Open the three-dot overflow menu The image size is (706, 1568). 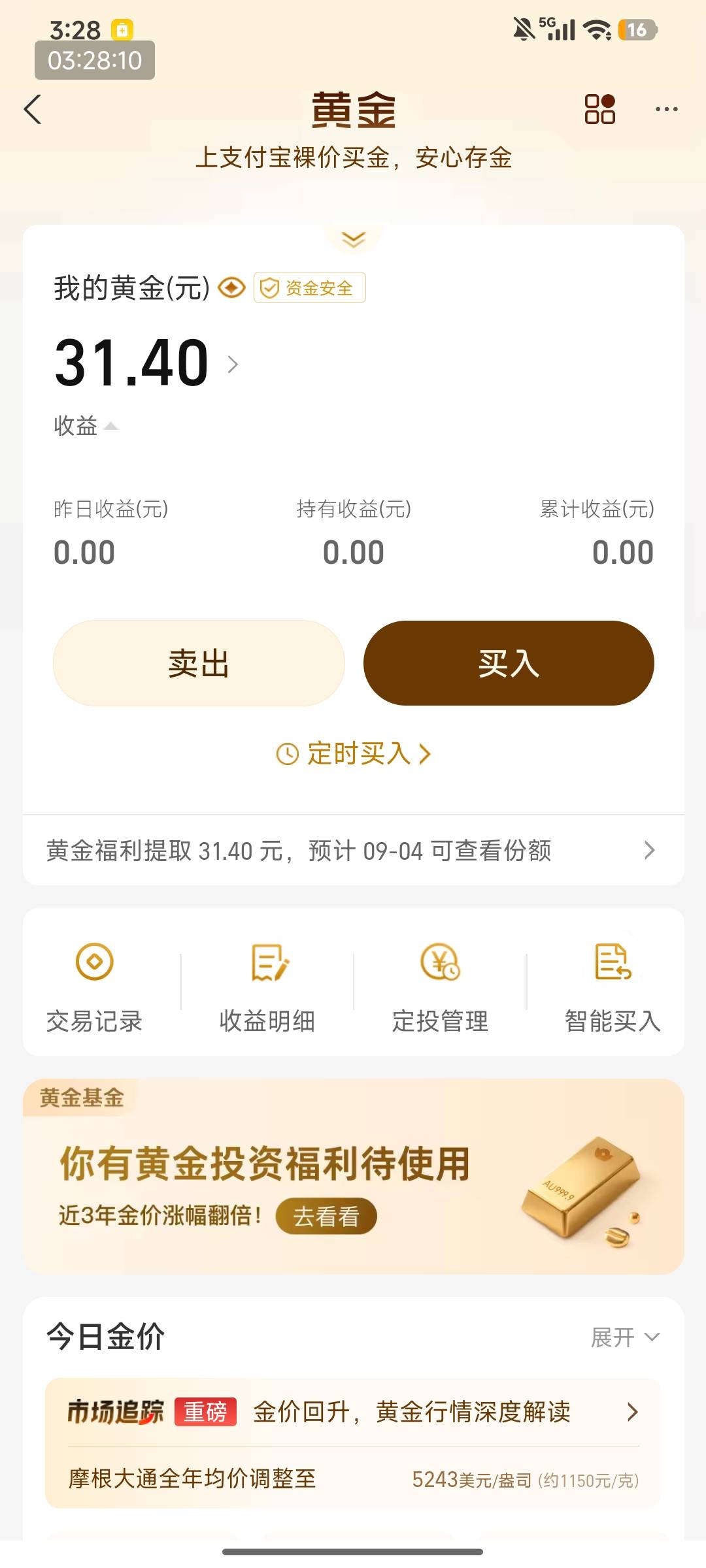coord(666,109)
